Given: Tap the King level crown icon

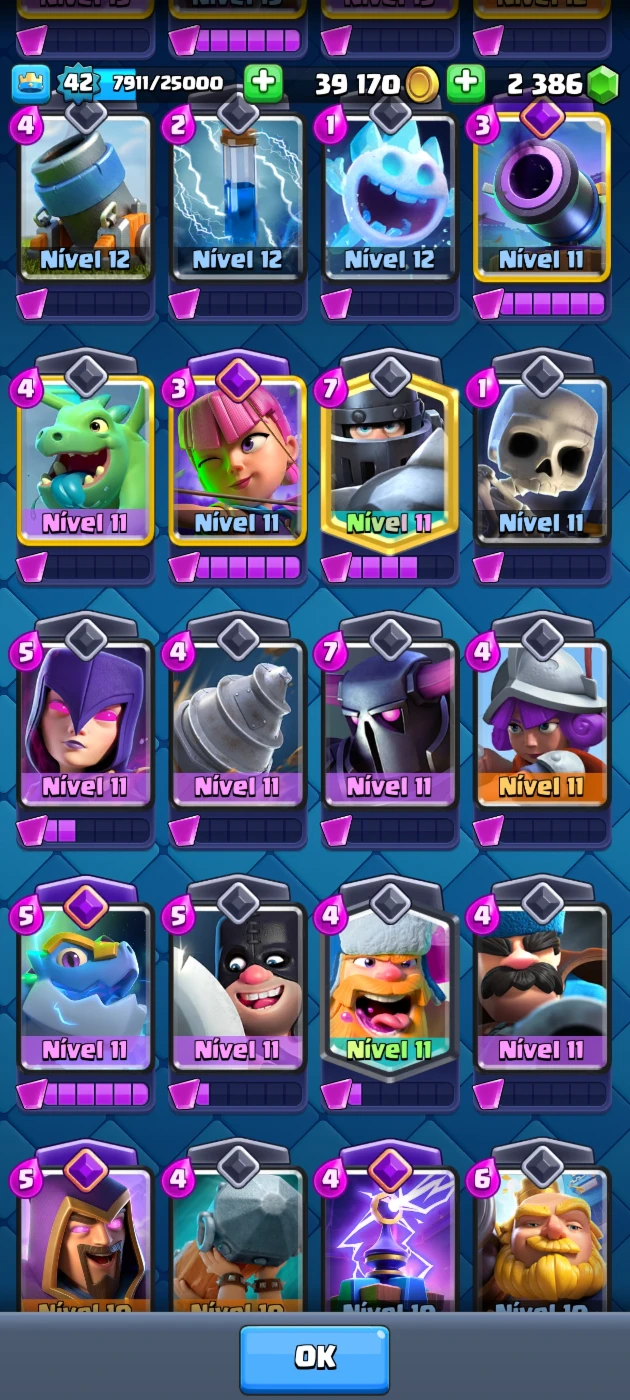Looking at the screenshot, I should [30, 84].
